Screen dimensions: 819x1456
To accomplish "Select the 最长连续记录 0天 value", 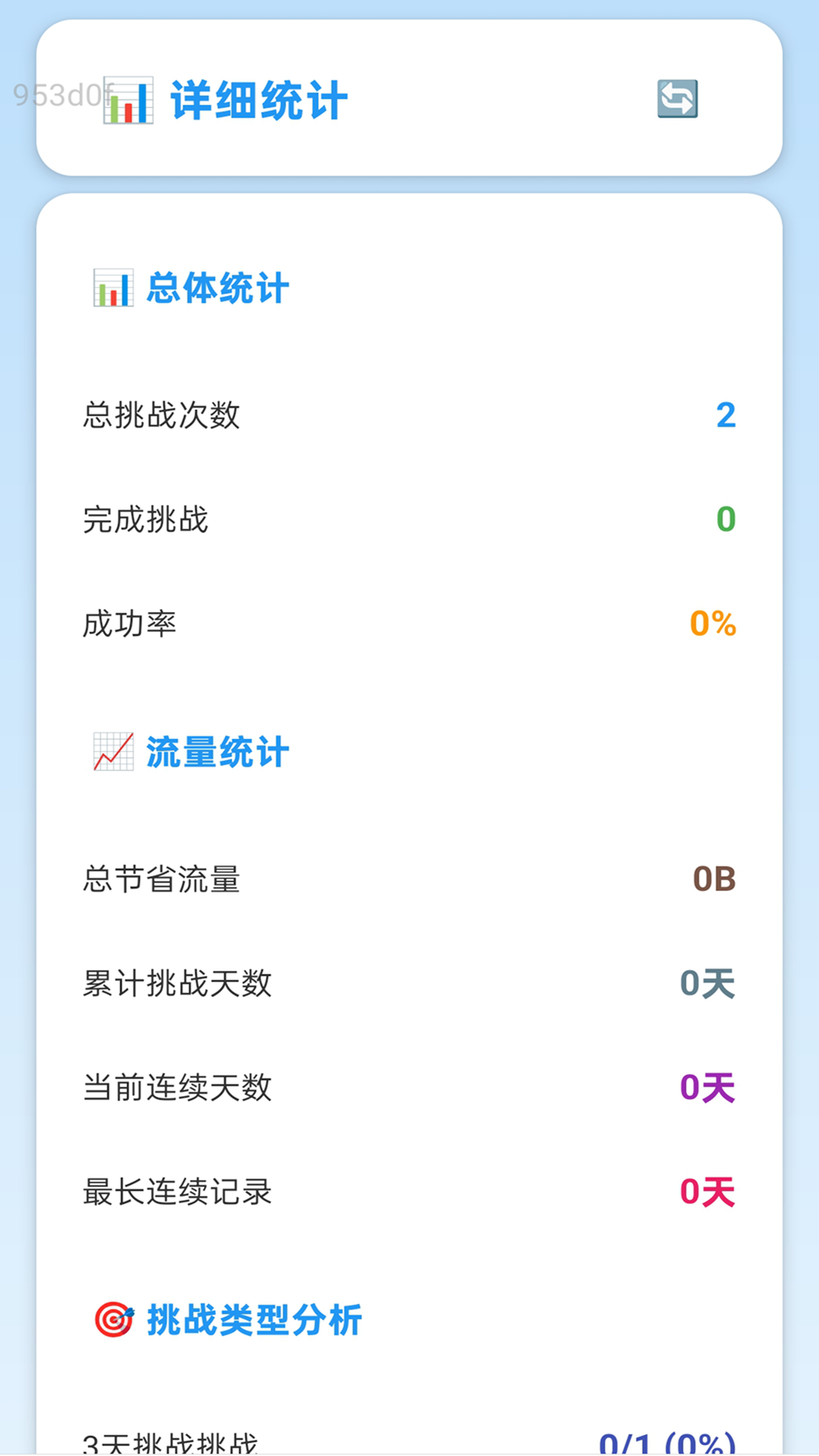I will [708, 1192].
